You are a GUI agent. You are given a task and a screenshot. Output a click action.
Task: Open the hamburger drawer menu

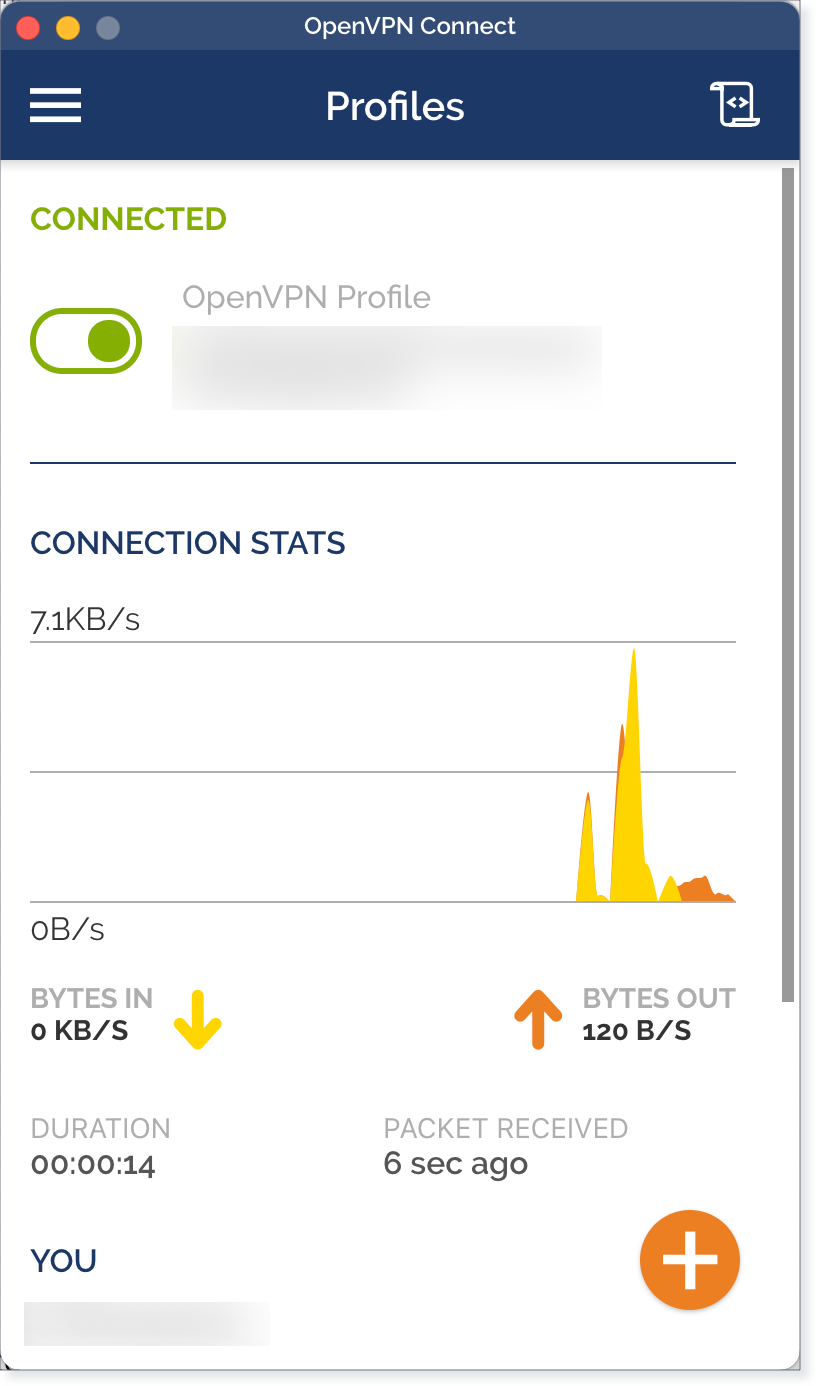tap(55, 105)
